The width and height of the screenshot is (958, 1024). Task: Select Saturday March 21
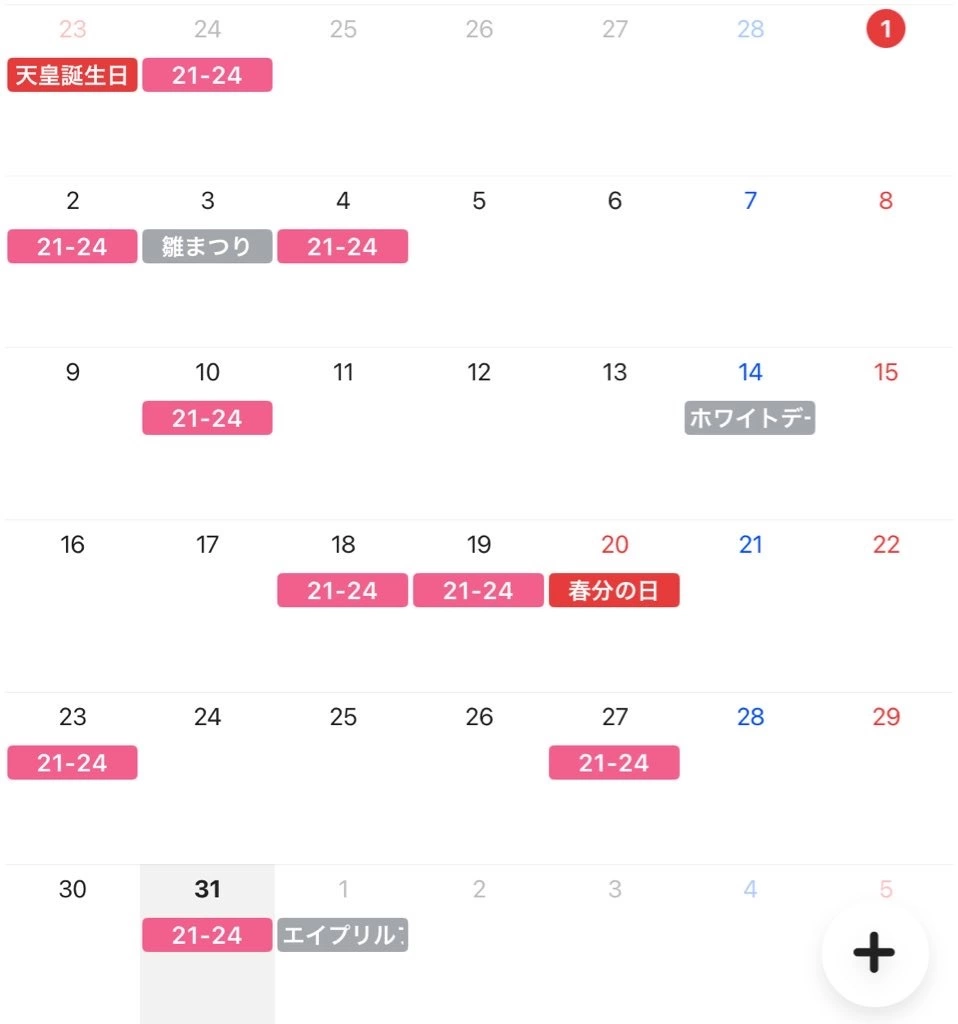coord(750,545)
